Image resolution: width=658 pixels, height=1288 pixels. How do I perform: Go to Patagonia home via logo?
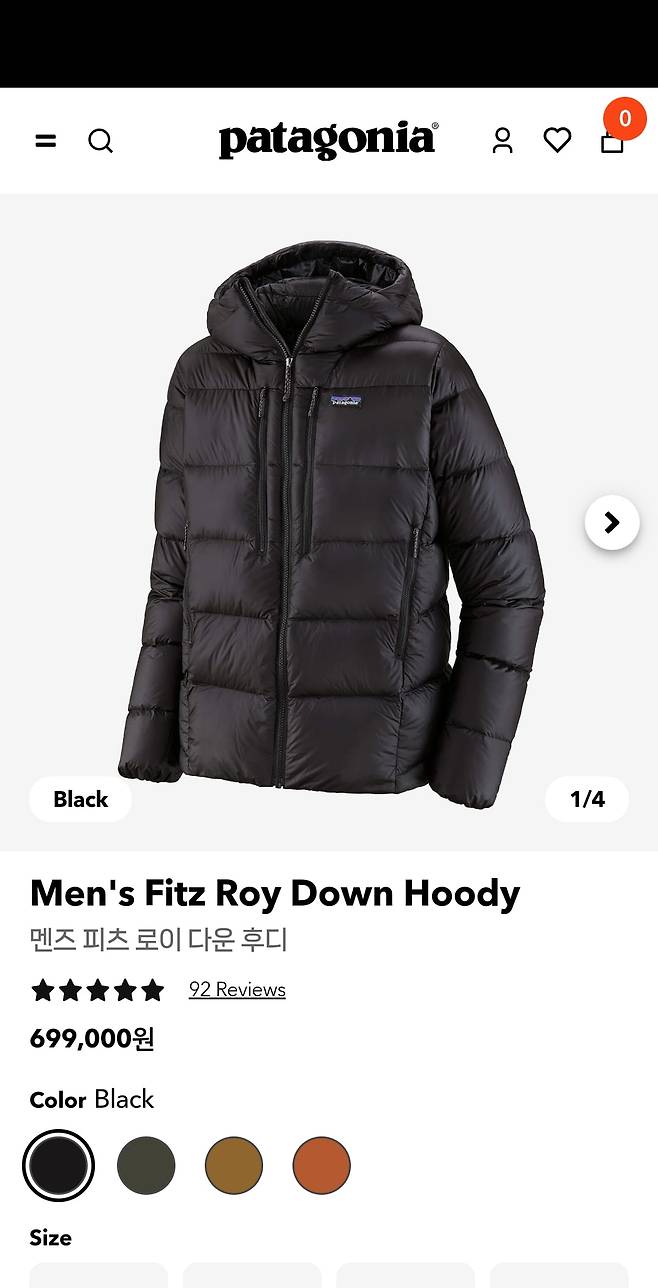click(328, 140)
